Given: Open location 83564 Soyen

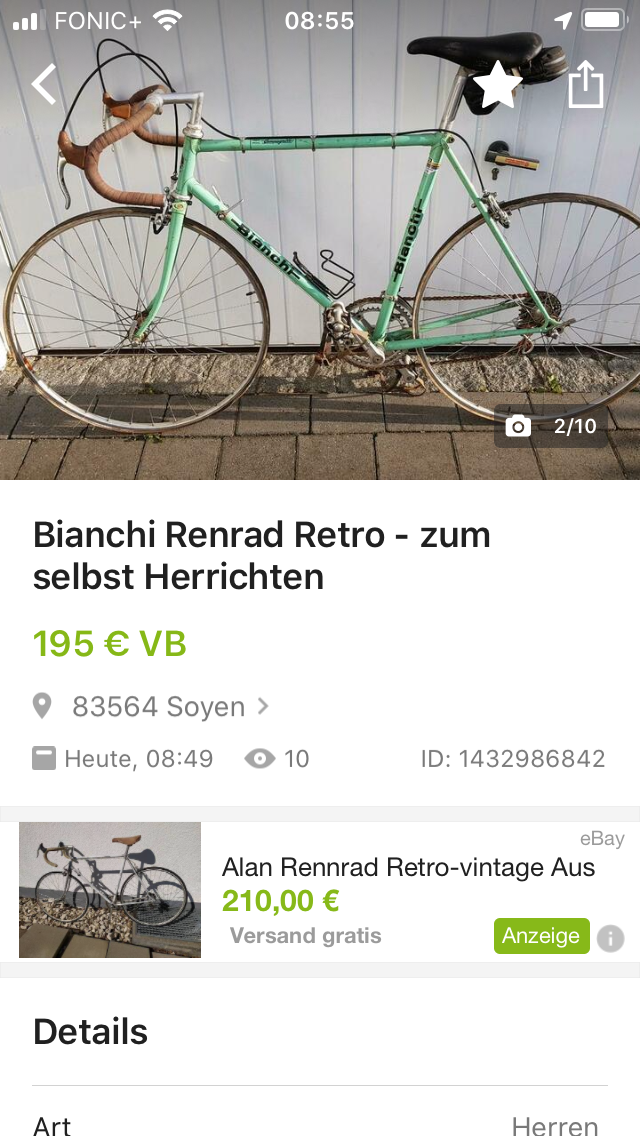Looking at the screenshot, I should coord(160,707).
